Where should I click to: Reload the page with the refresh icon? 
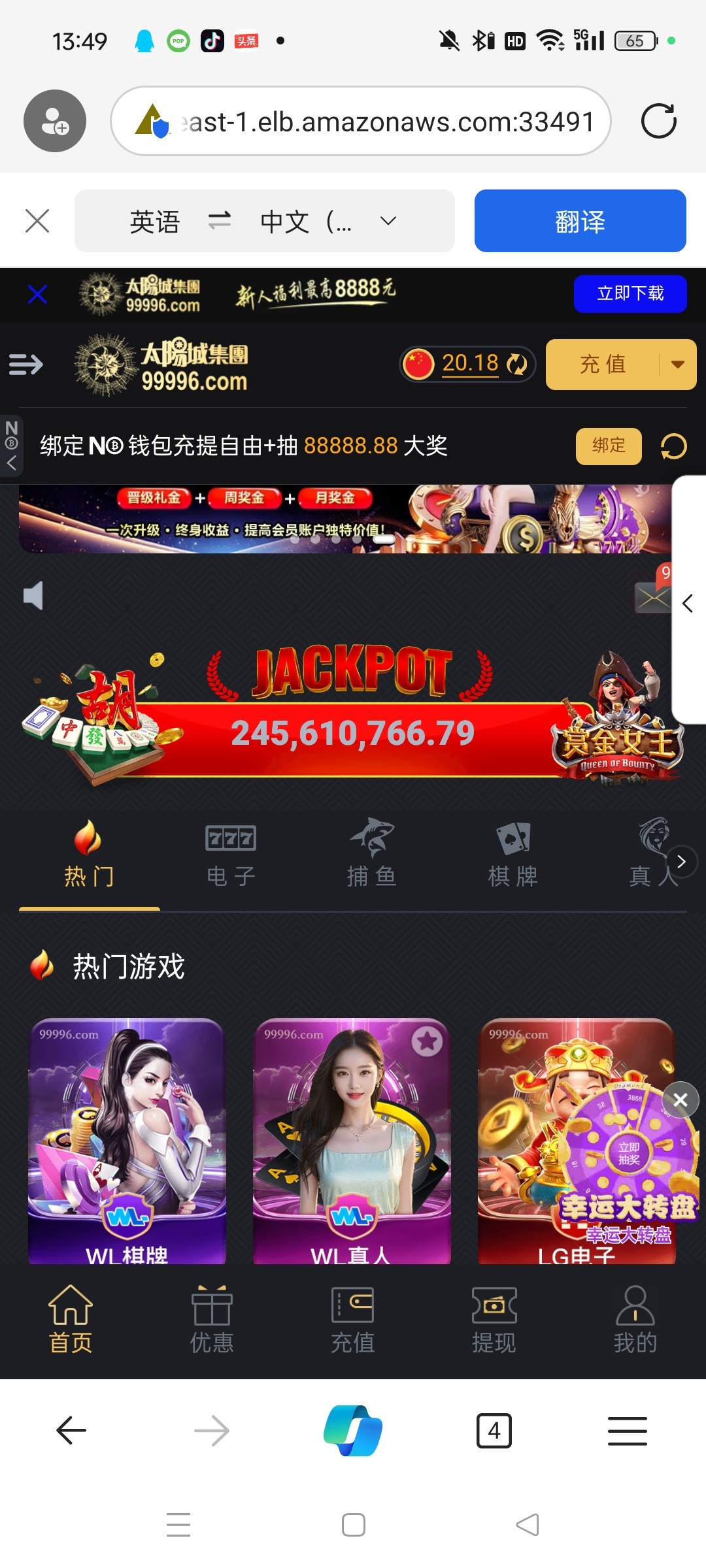(x=658, y=122)
